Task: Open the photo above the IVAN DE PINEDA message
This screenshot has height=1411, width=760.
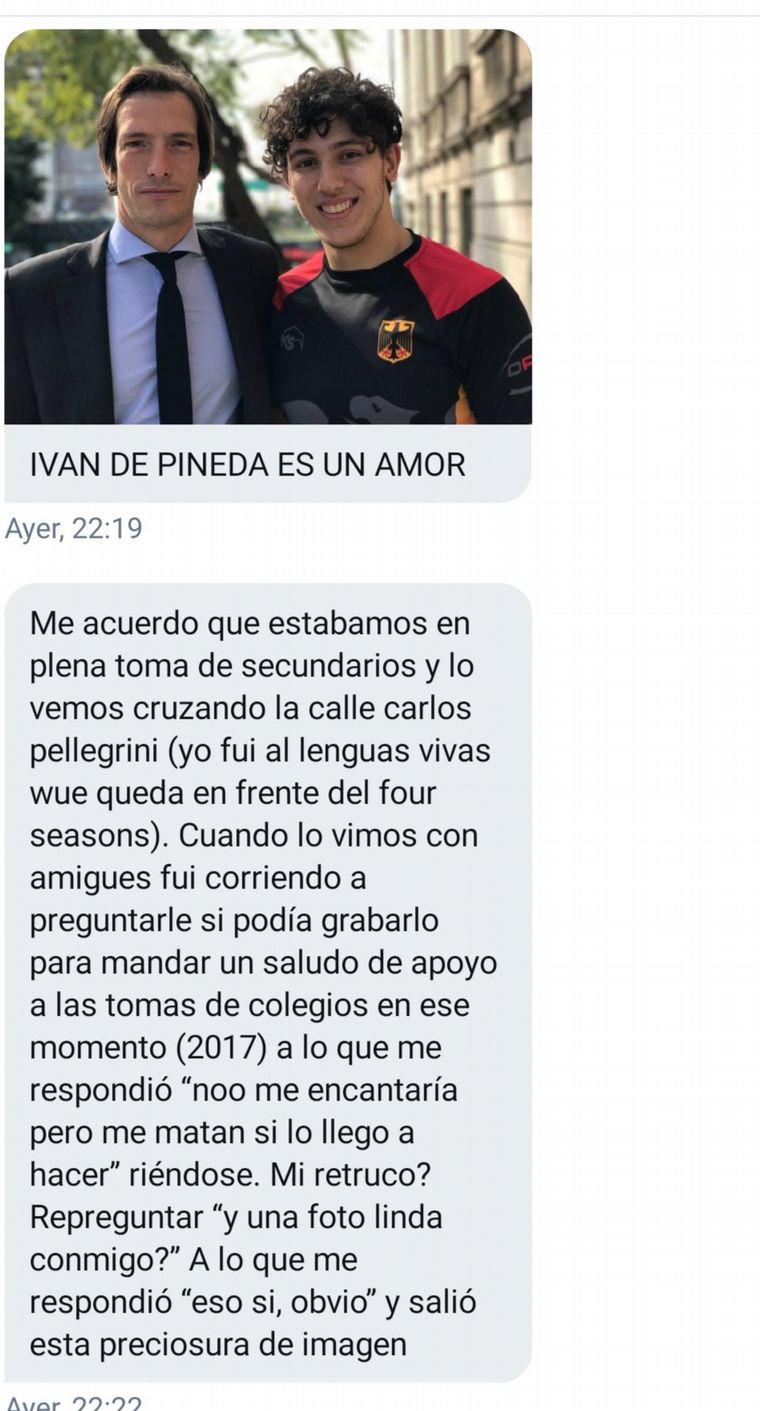Action: (268, 227)
